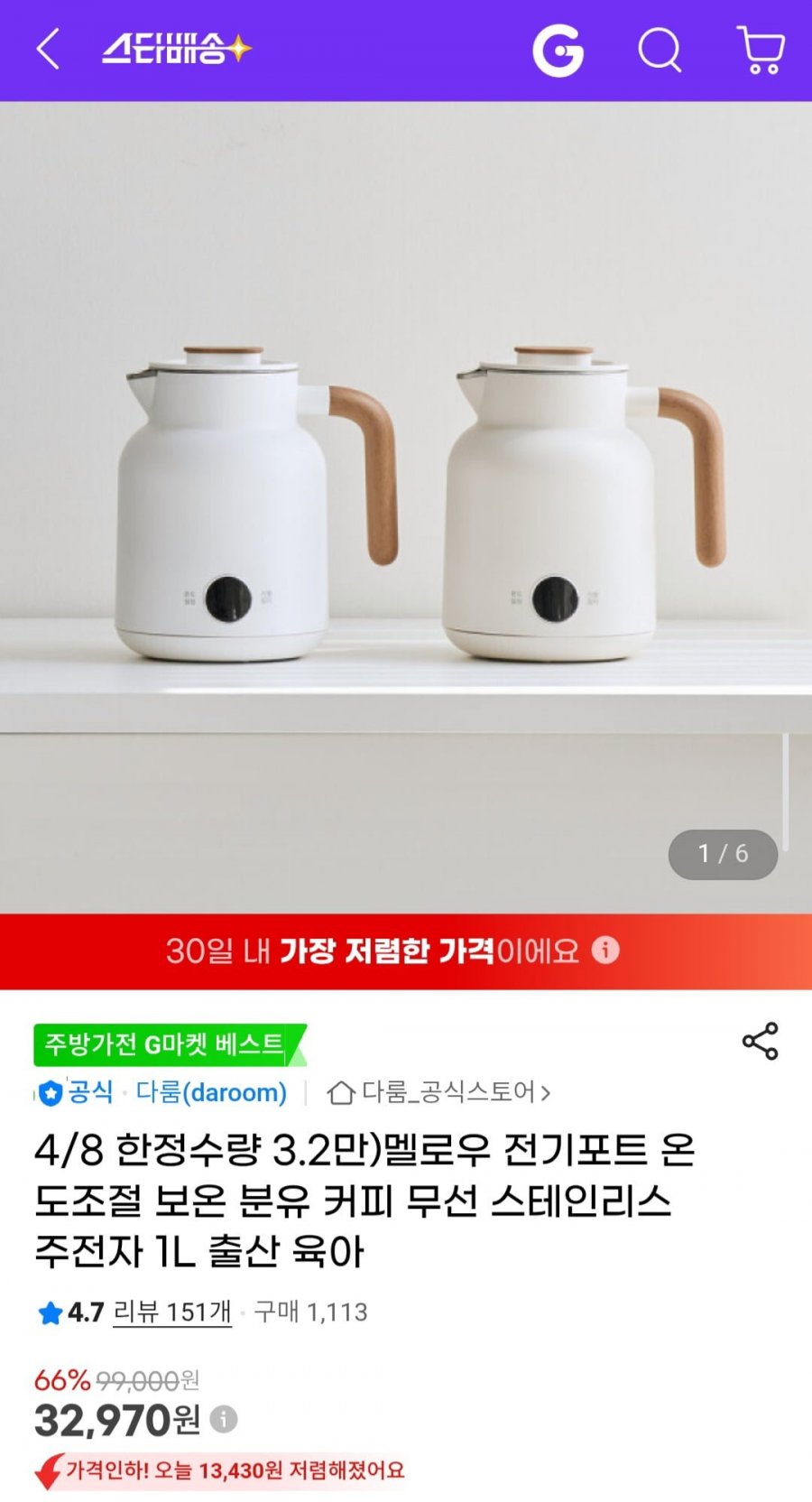Open the Gmarket G logo home
The height and width of the screenshot is (1502, 812).
coord(558,50)
